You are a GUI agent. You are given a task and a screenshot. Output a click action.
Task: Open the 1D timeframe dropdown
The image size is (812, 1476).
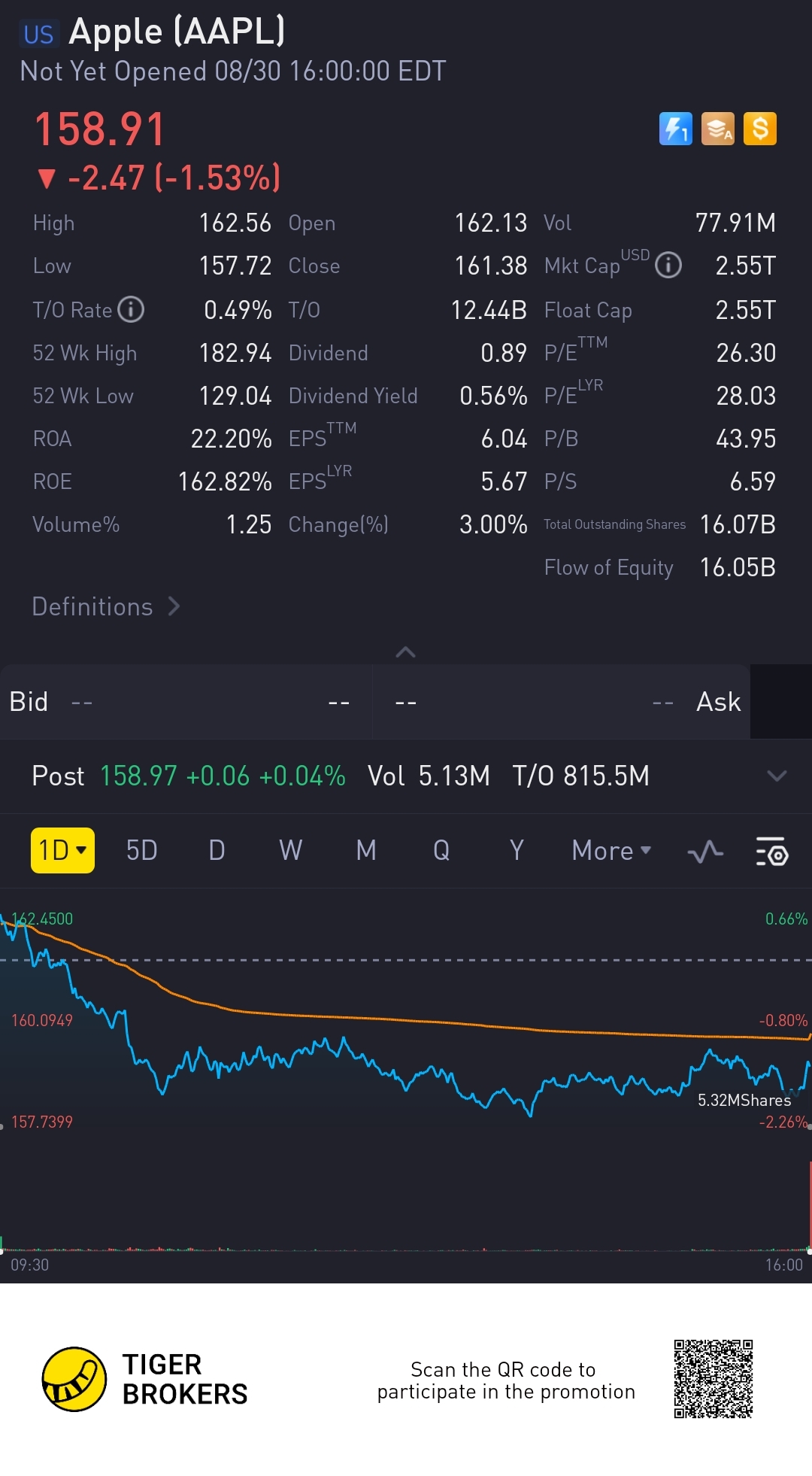click(62, 850)
